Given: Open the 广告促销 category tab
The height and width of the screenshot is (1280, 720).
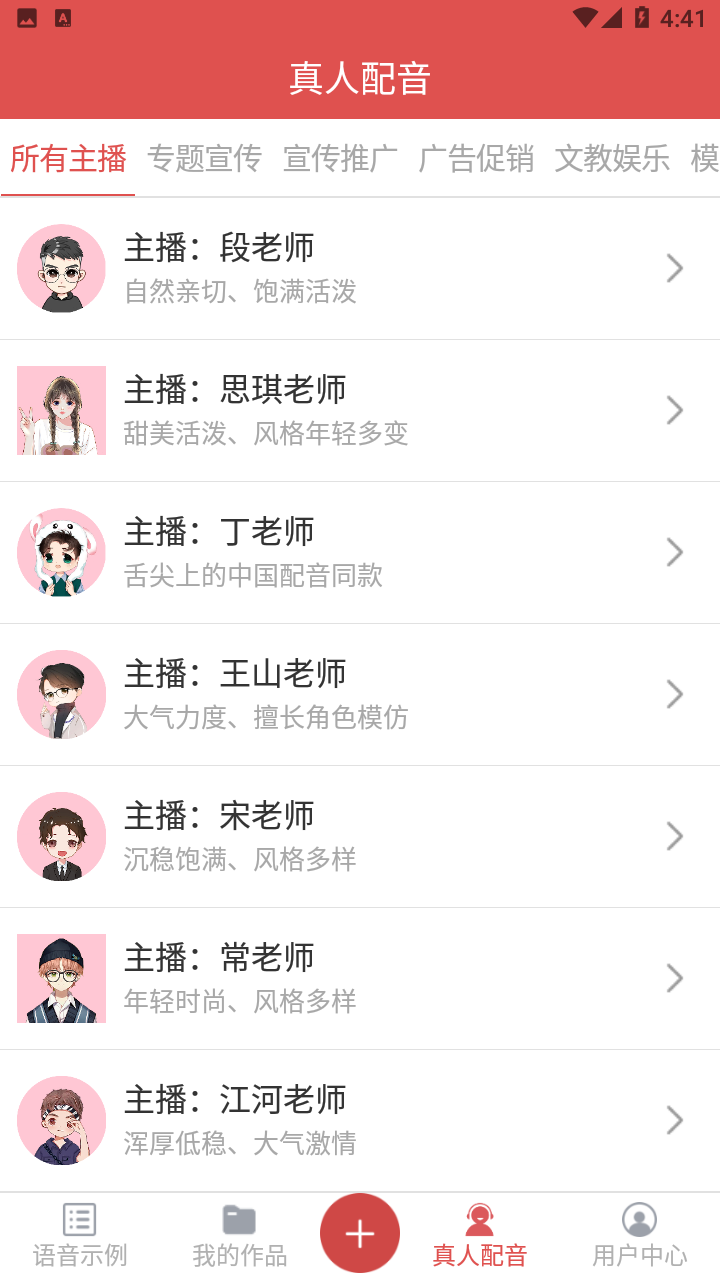Looking at the screenshot, I should tap(476, 158).
